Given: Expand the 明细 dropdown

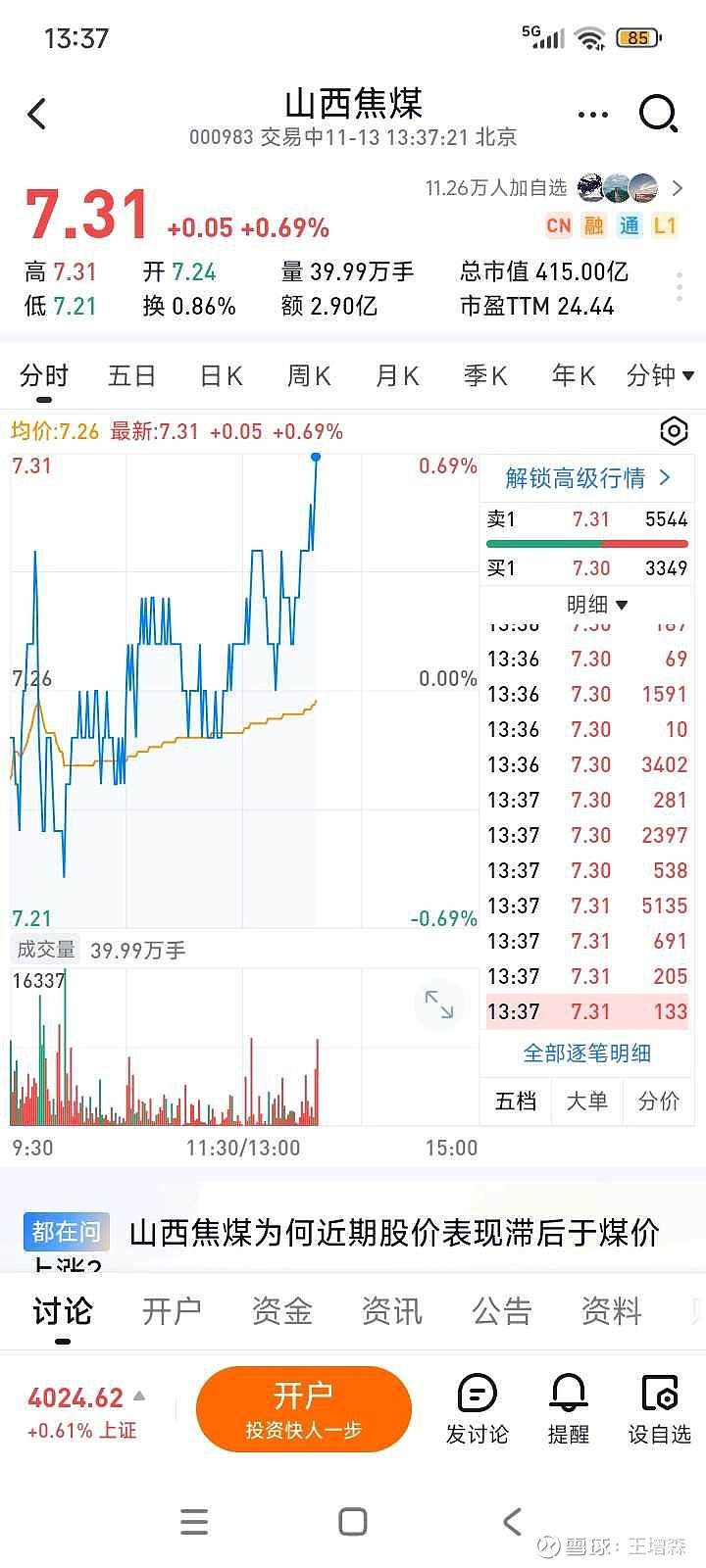Looking at the screenshot, I should point(596,605).
